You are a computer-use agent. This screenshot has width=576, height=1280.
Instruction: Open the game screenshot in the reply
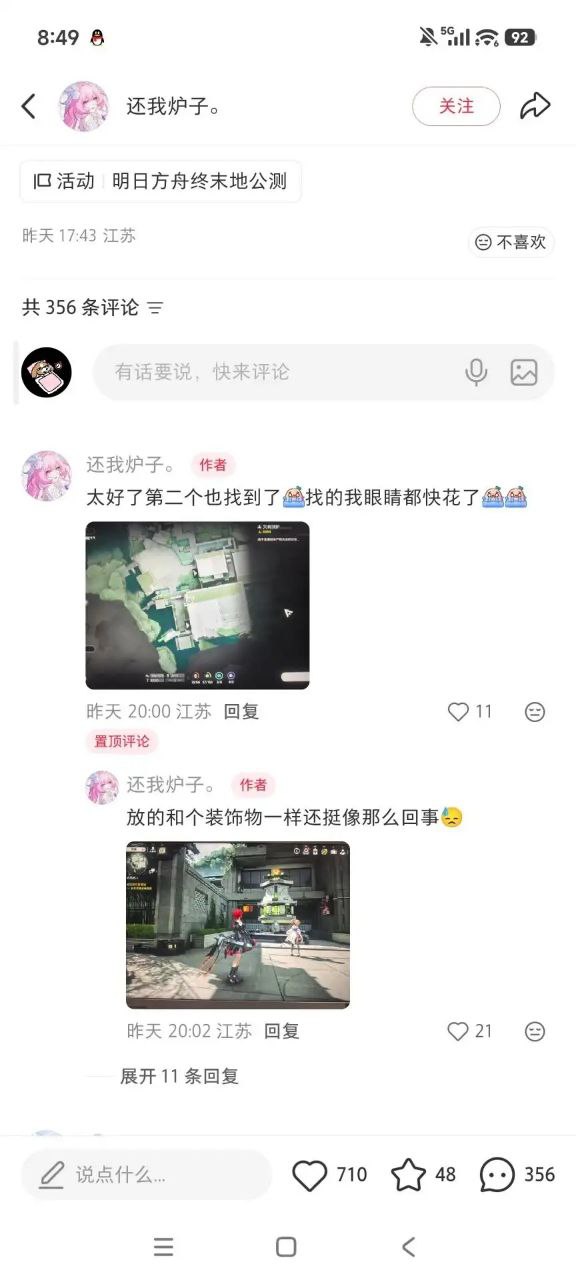pos(238,925)
